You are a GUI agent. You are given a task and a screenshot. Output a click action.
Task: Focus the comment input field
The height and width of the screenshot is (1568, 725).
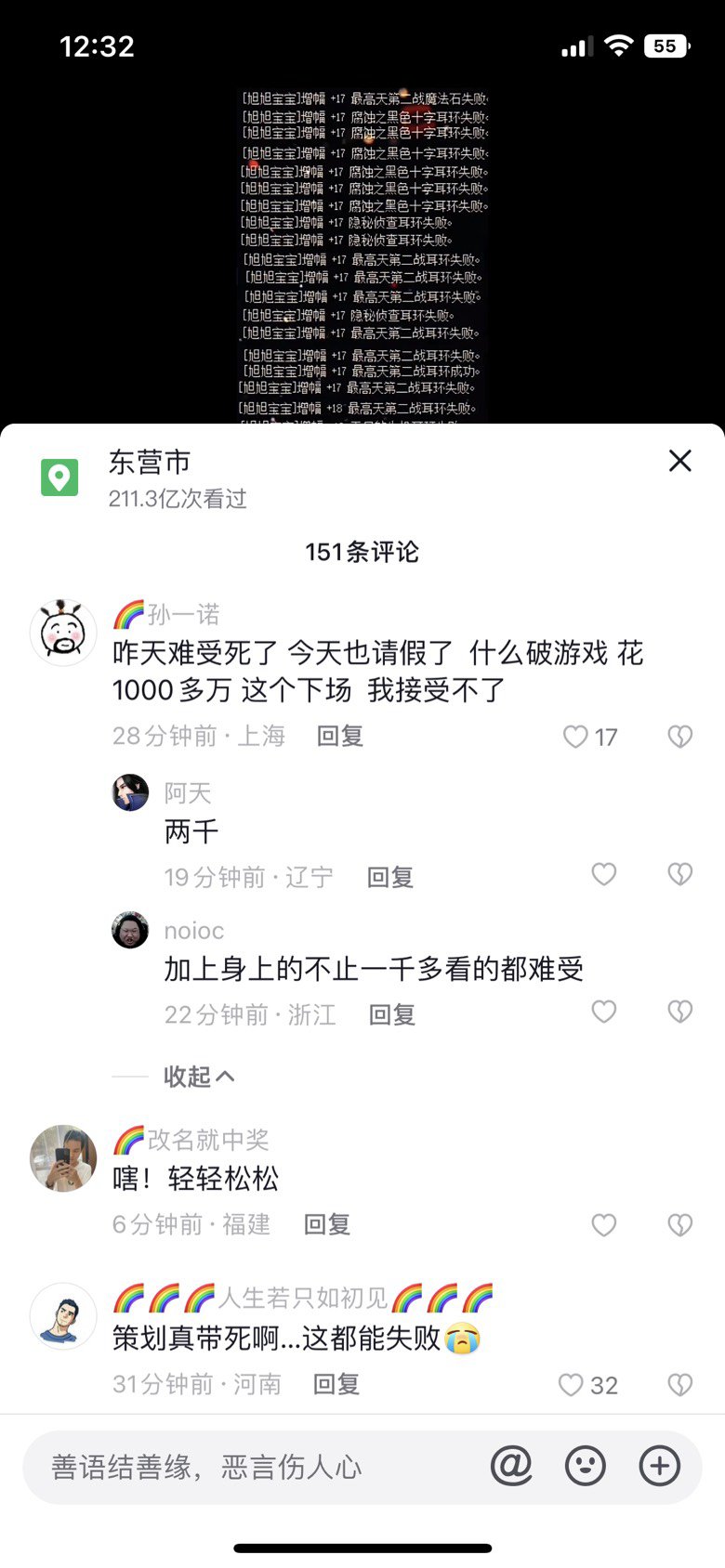click(256, 1467)
